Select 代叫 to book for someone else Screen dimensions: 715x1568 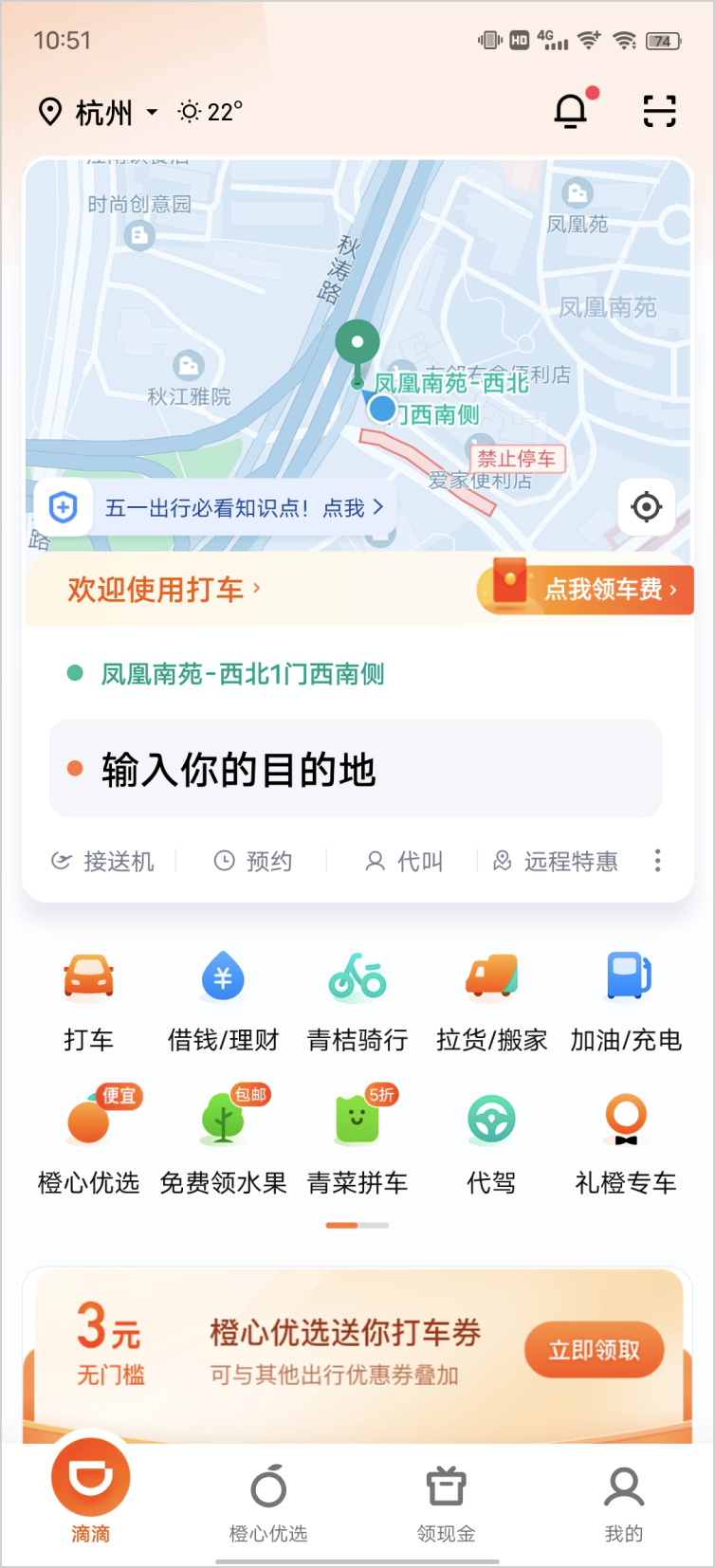click(x=405, y=861)
